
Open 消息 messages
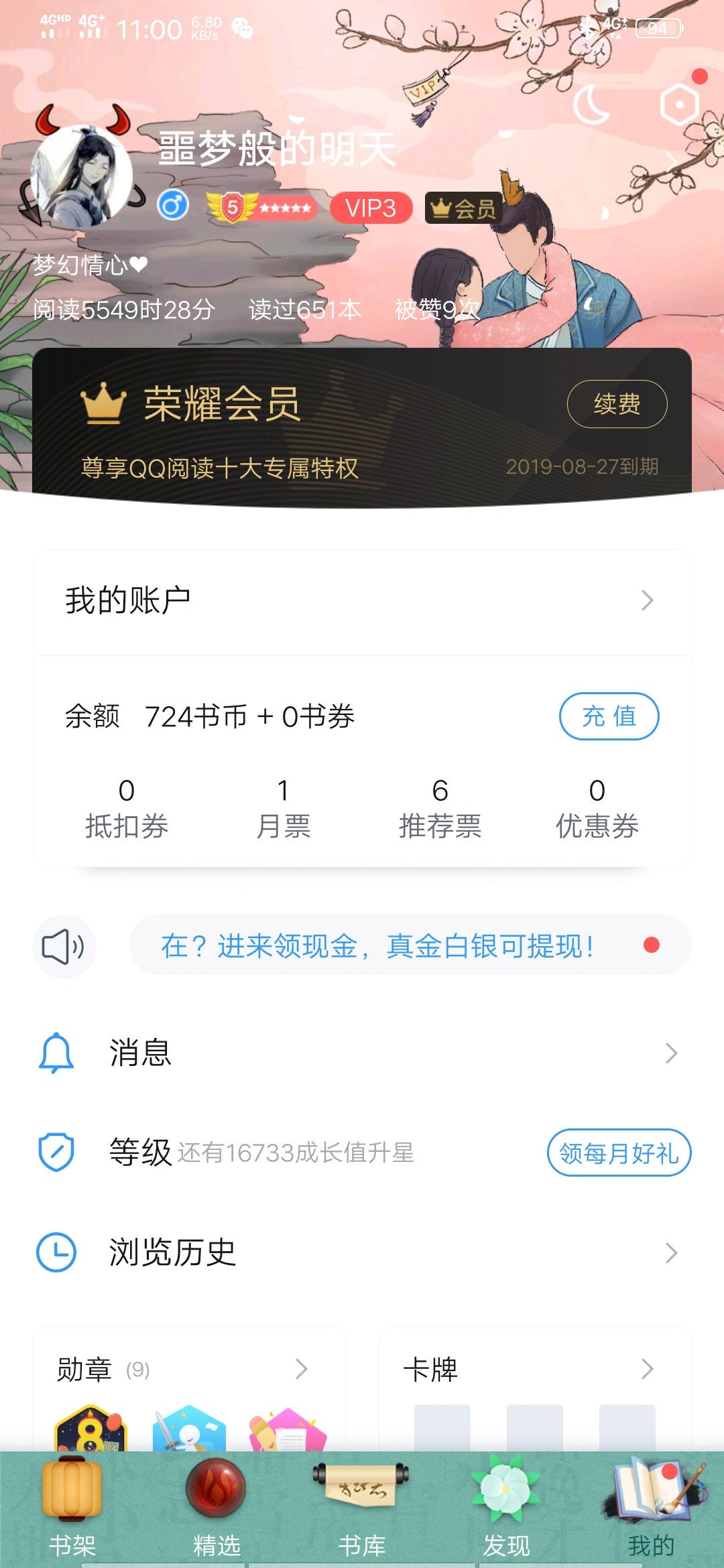click(362, 1053)
